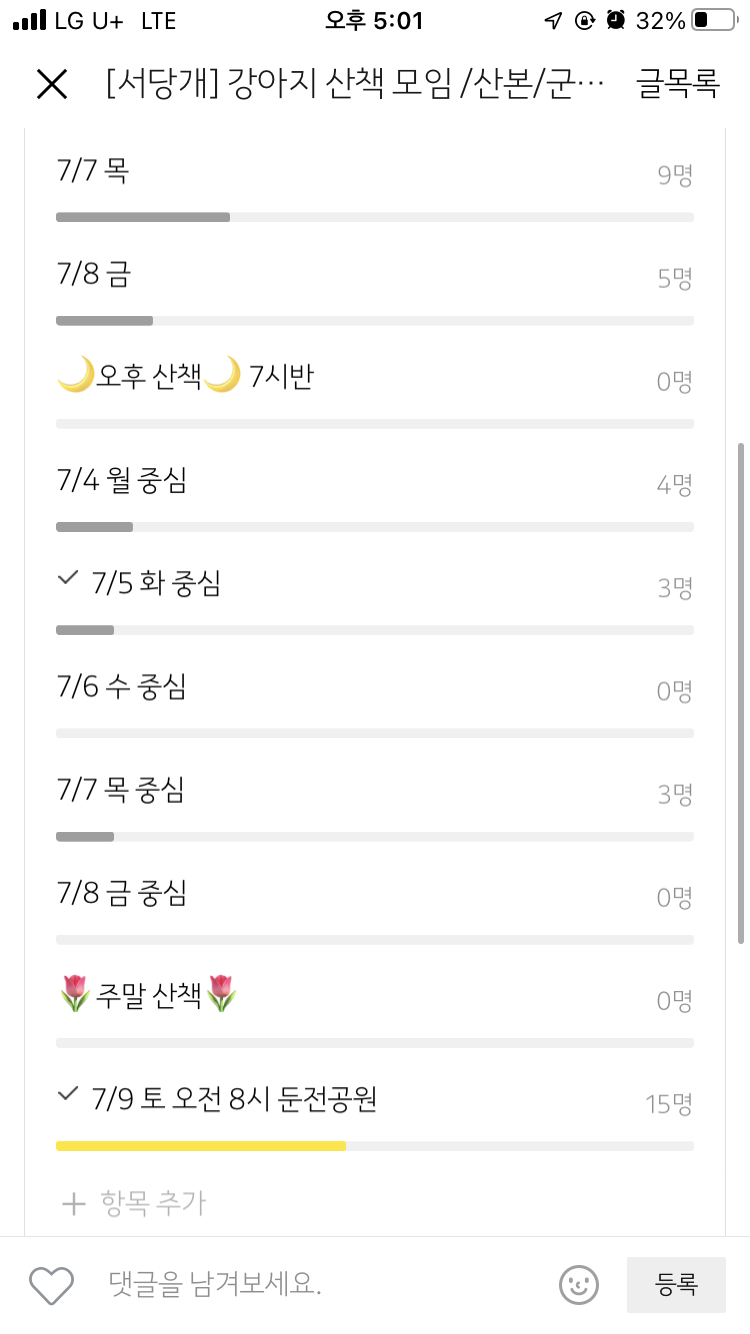Add a new poll item with 항목 추가
The image size is (750, 1334).
(x=134, y=1203)
